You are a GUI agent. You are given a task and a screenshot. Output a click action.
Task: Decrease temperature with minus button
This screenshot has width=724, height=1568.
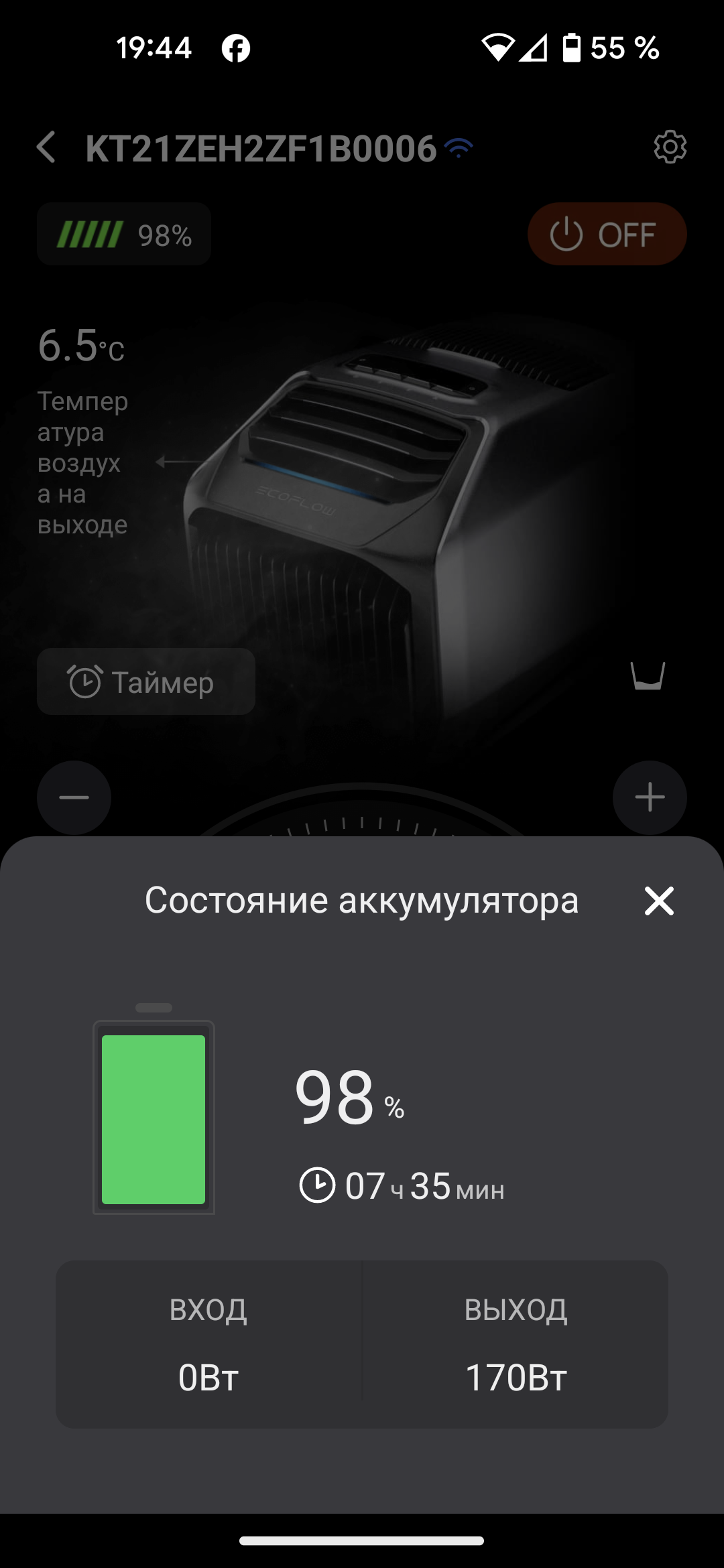click(74, 797)
